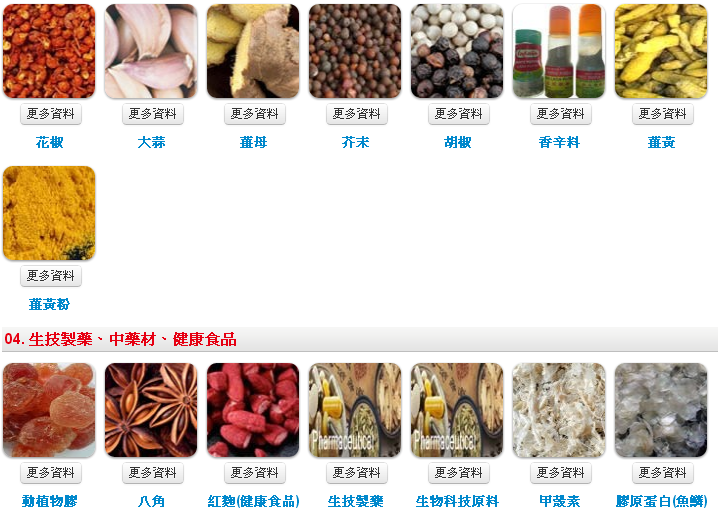Open the 生物科技原料 product link
This screenshot has height=513, width=721.
tap(458, 502)
